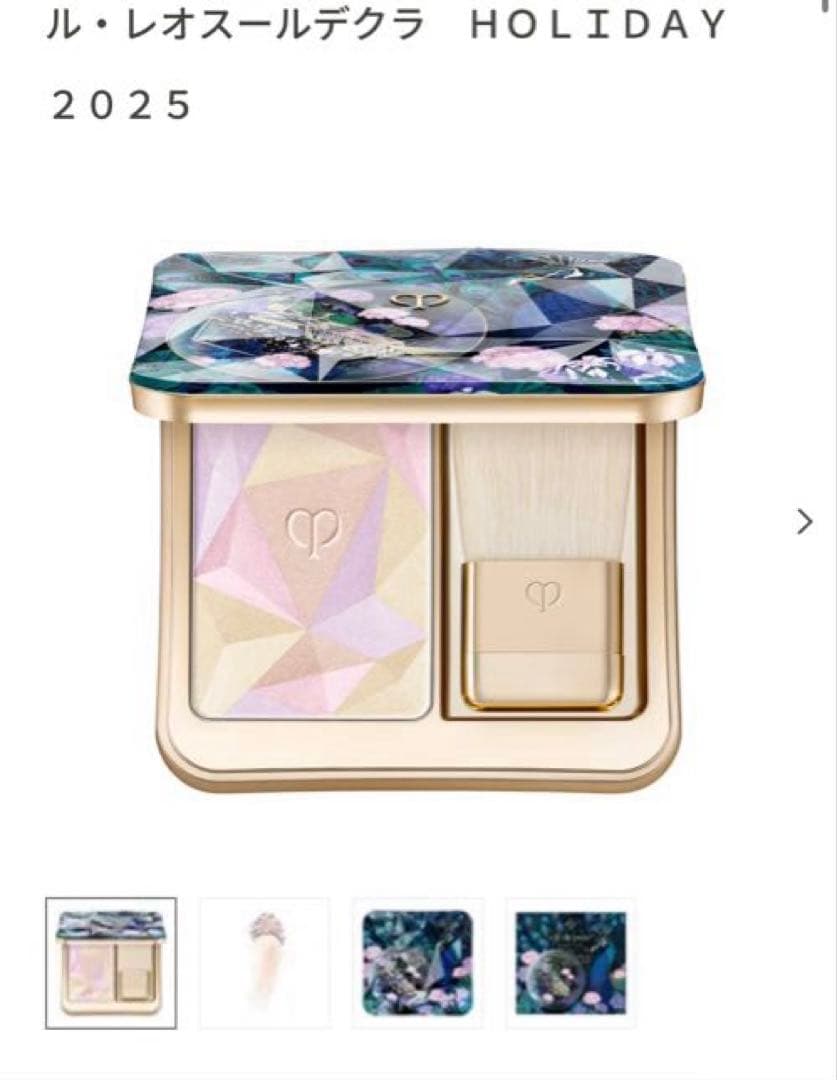Select the fourth thumbnail with the dark floral design
This screenshot has width=837, height=1080.
coord(570,963)
